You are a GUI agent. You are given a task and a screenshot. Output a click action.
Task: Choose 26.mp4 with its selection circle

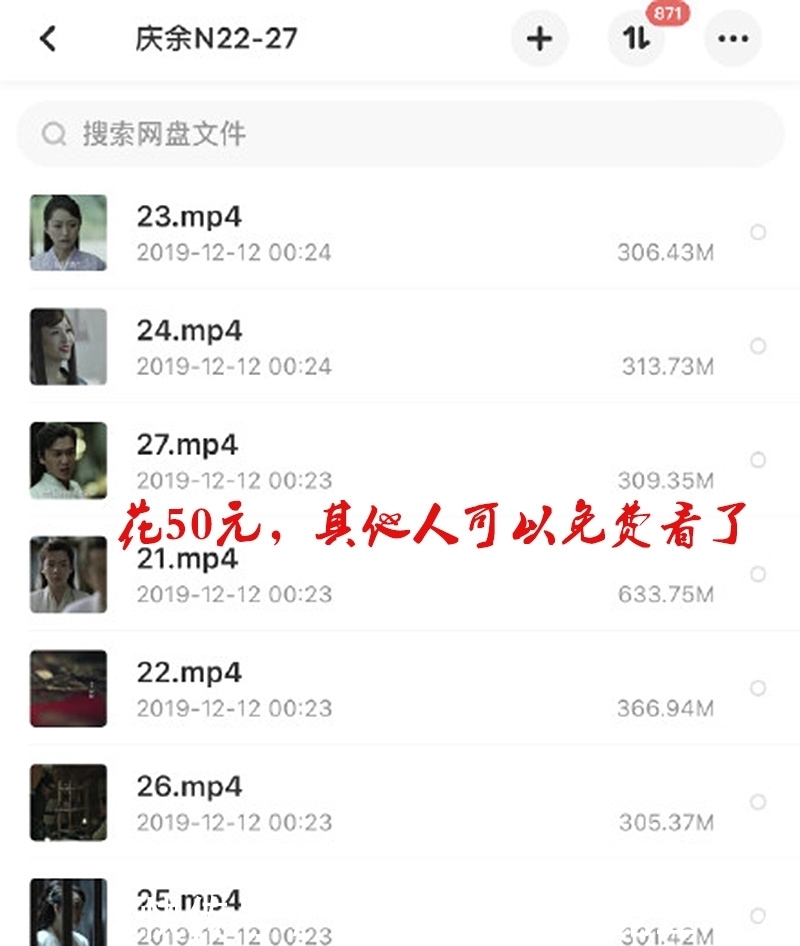point(758,802)
